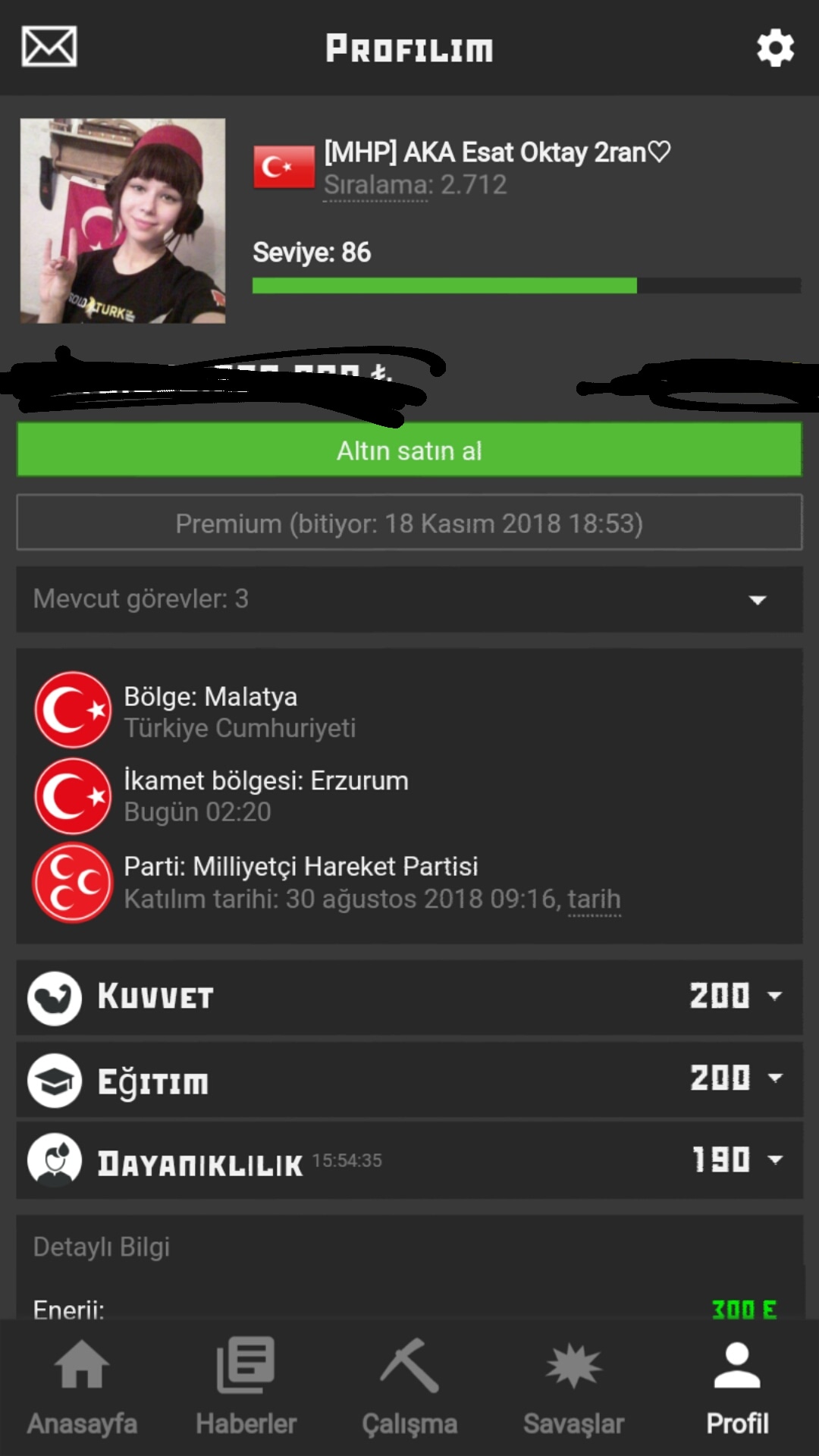Tap the underlined tarih link
The width and height of the screenshot is (819, 1456).
click(x=594, y=899)
